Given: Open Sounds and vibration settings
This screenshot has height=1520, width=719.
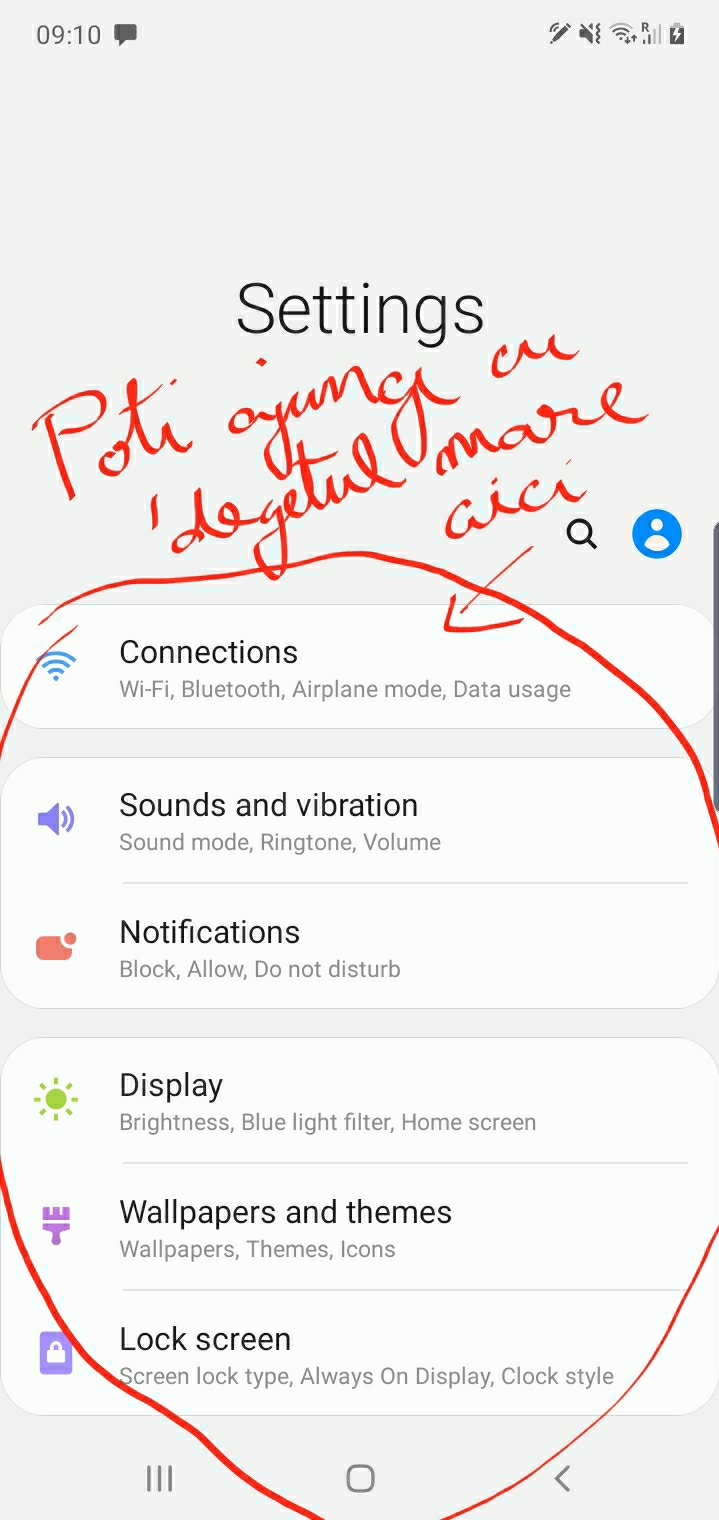Looking at the screenshot, I should click(345, 821).
